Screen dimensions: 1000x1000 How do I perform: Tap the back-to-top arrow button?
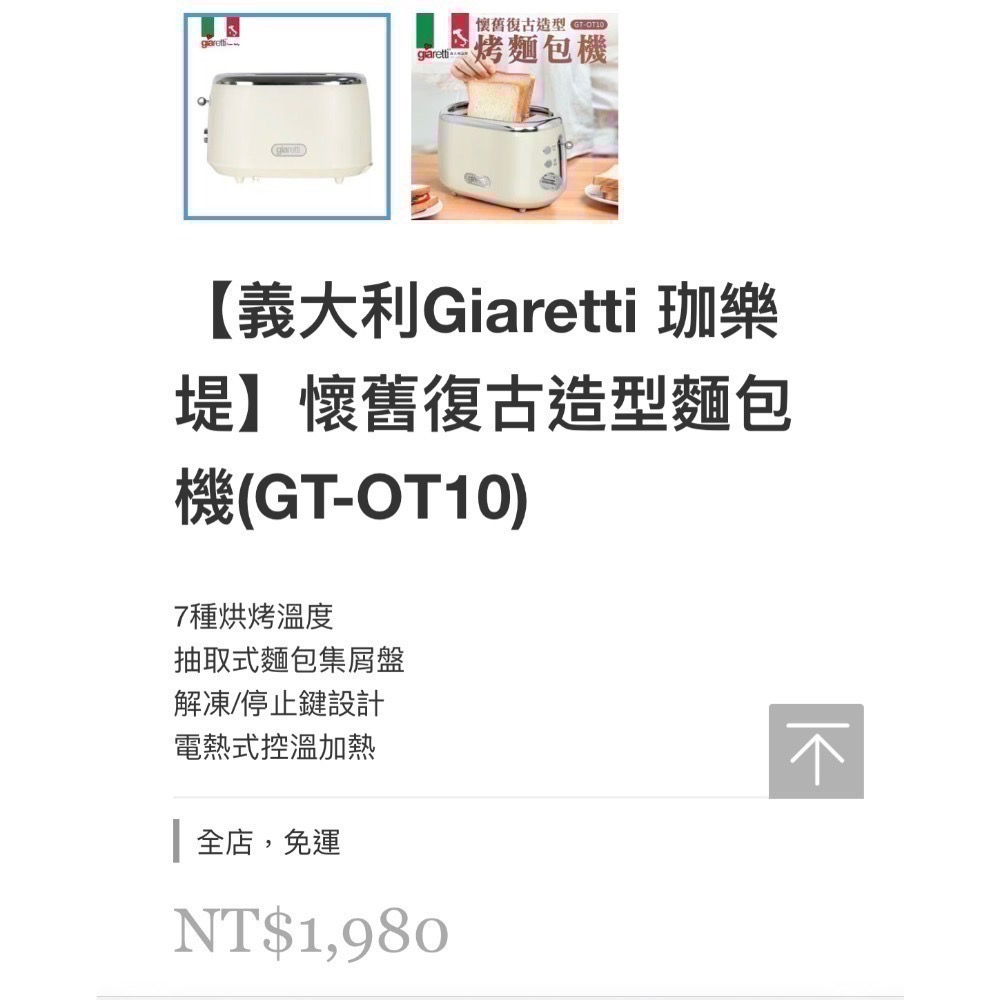[816, 751]
